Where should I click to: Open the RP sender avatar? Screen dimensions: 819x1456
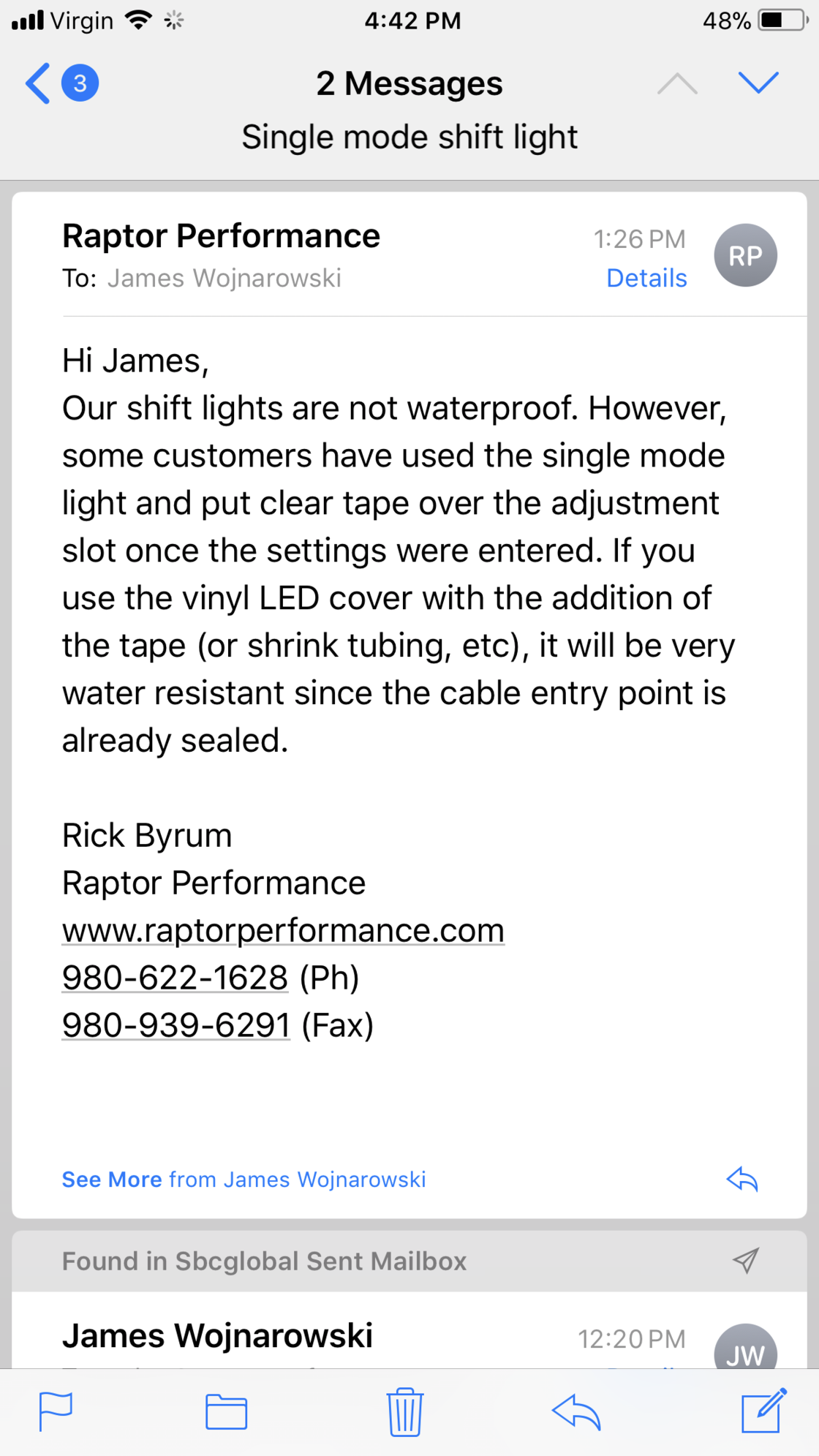click(x=744, y=255)
